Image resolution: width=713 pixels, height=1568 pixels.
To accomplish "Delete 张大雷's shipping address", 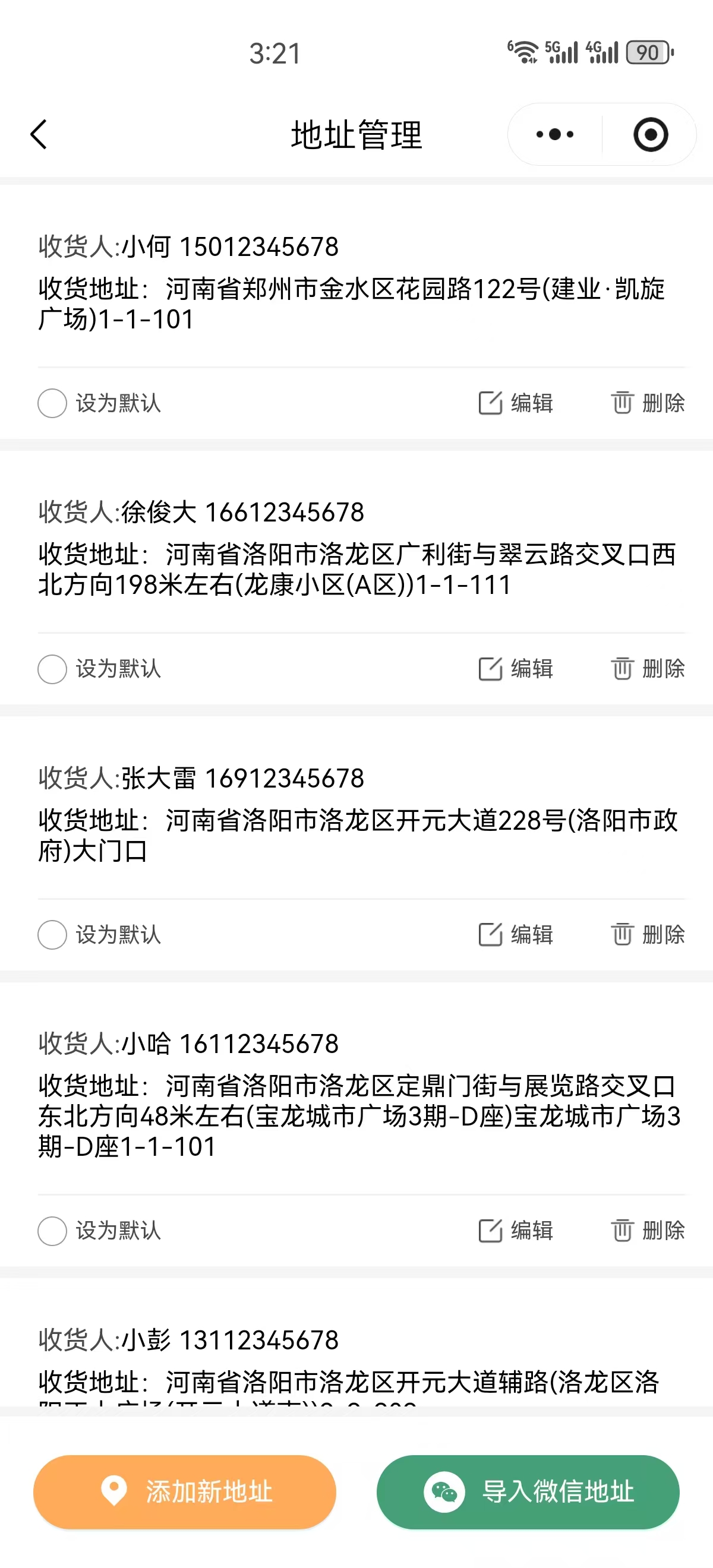I will coord(647,934).
